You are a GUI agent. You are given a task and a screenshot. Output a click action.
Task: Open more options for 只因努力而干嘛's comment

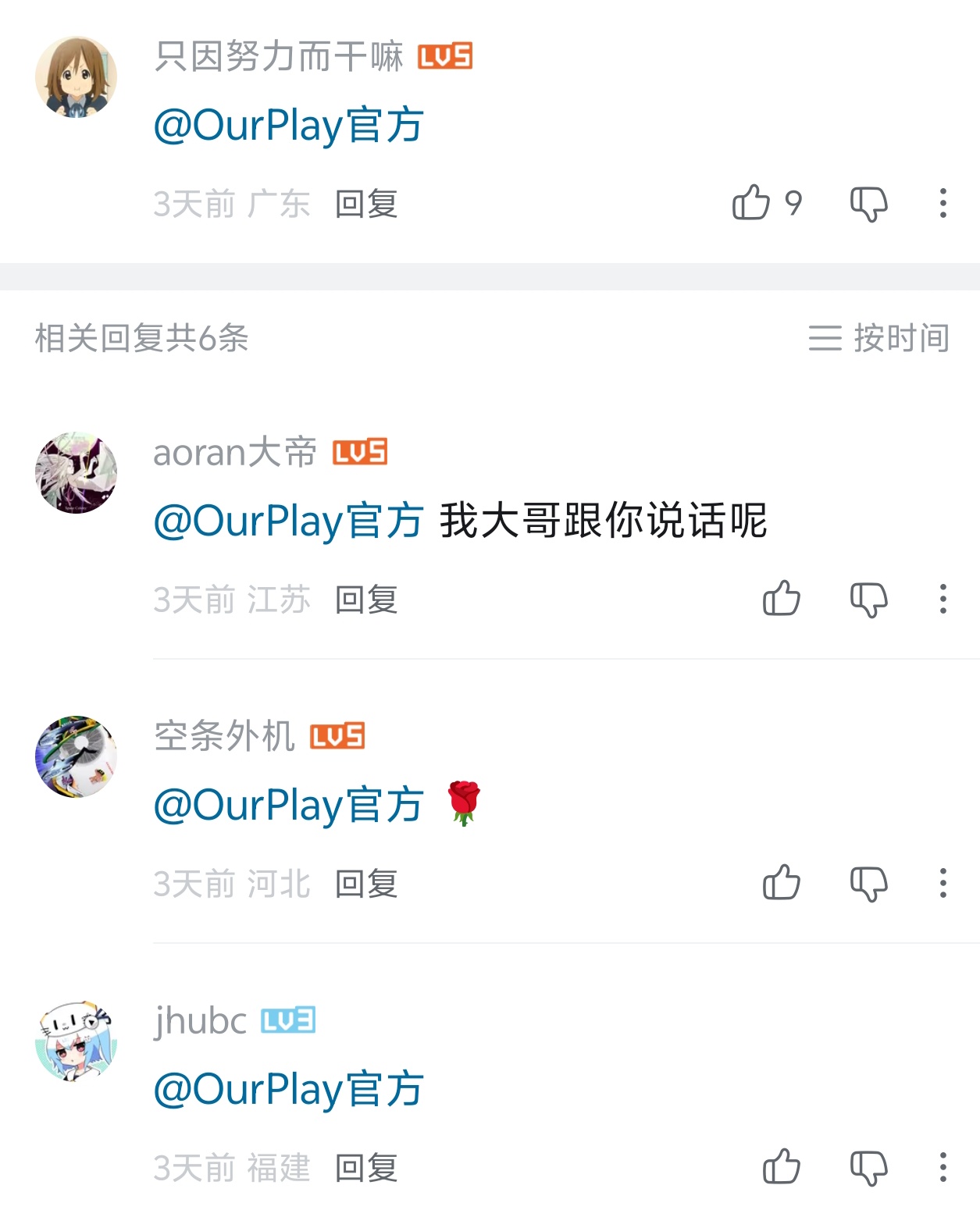coord(943,203)
